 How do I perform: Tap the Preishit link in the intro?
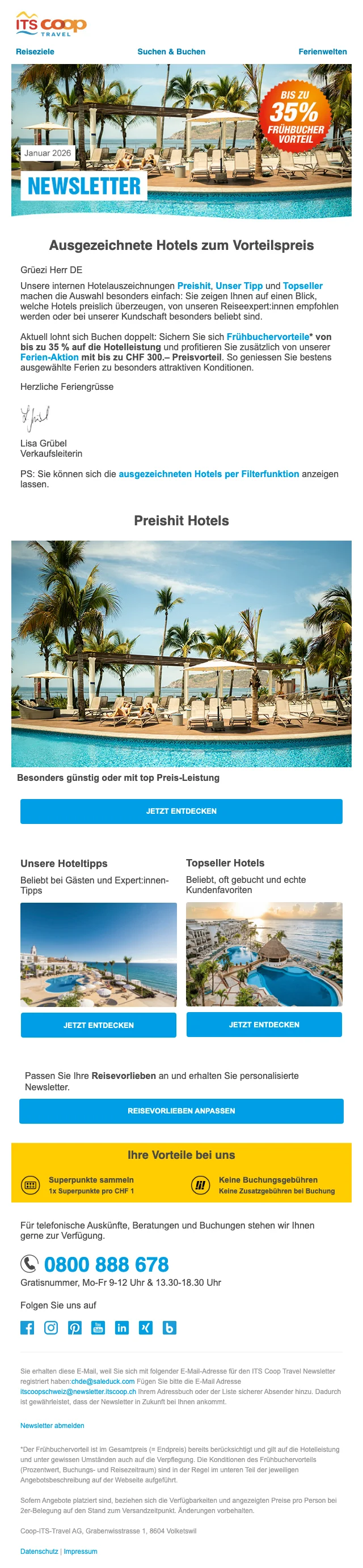(x=193, y=286)
